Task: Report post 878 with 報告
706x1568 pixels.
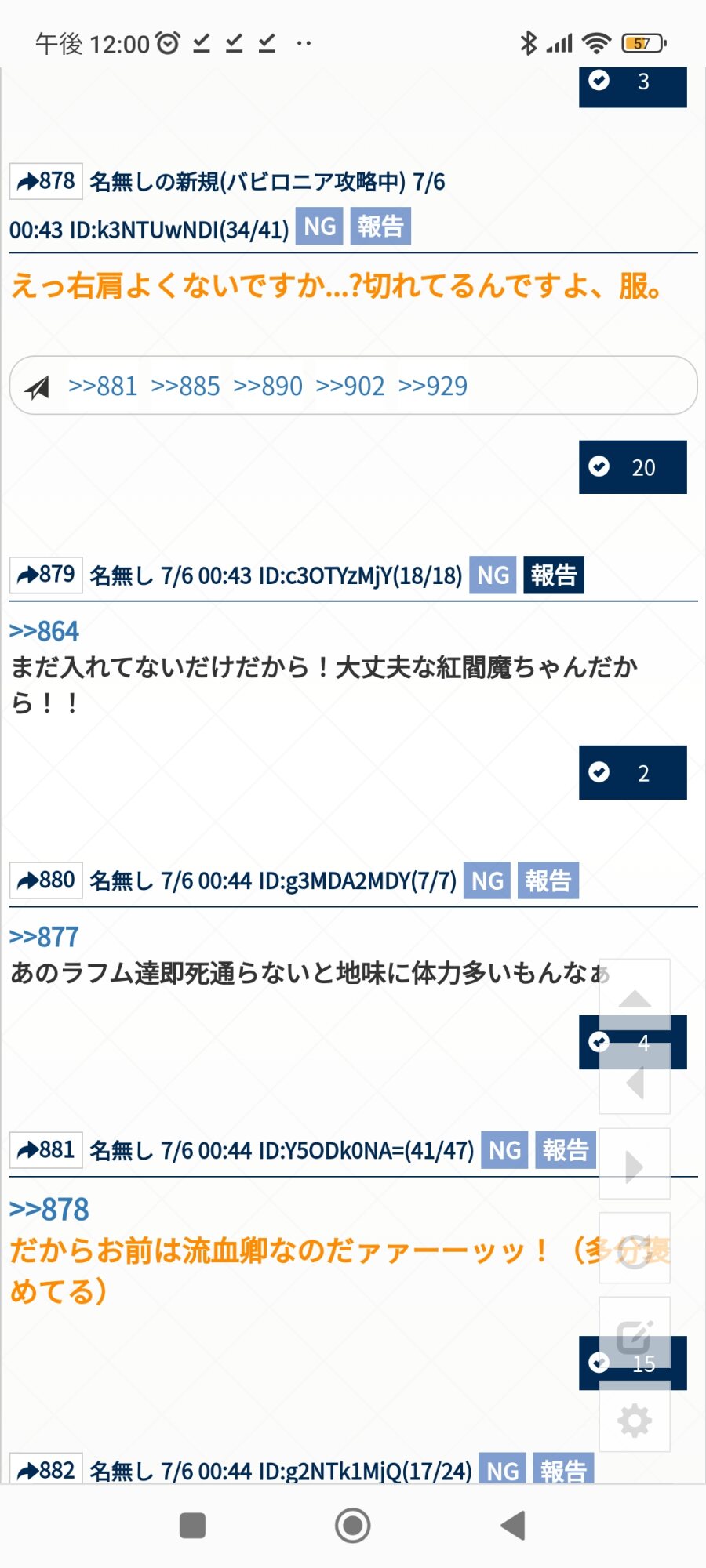Action: coord(380,227)
